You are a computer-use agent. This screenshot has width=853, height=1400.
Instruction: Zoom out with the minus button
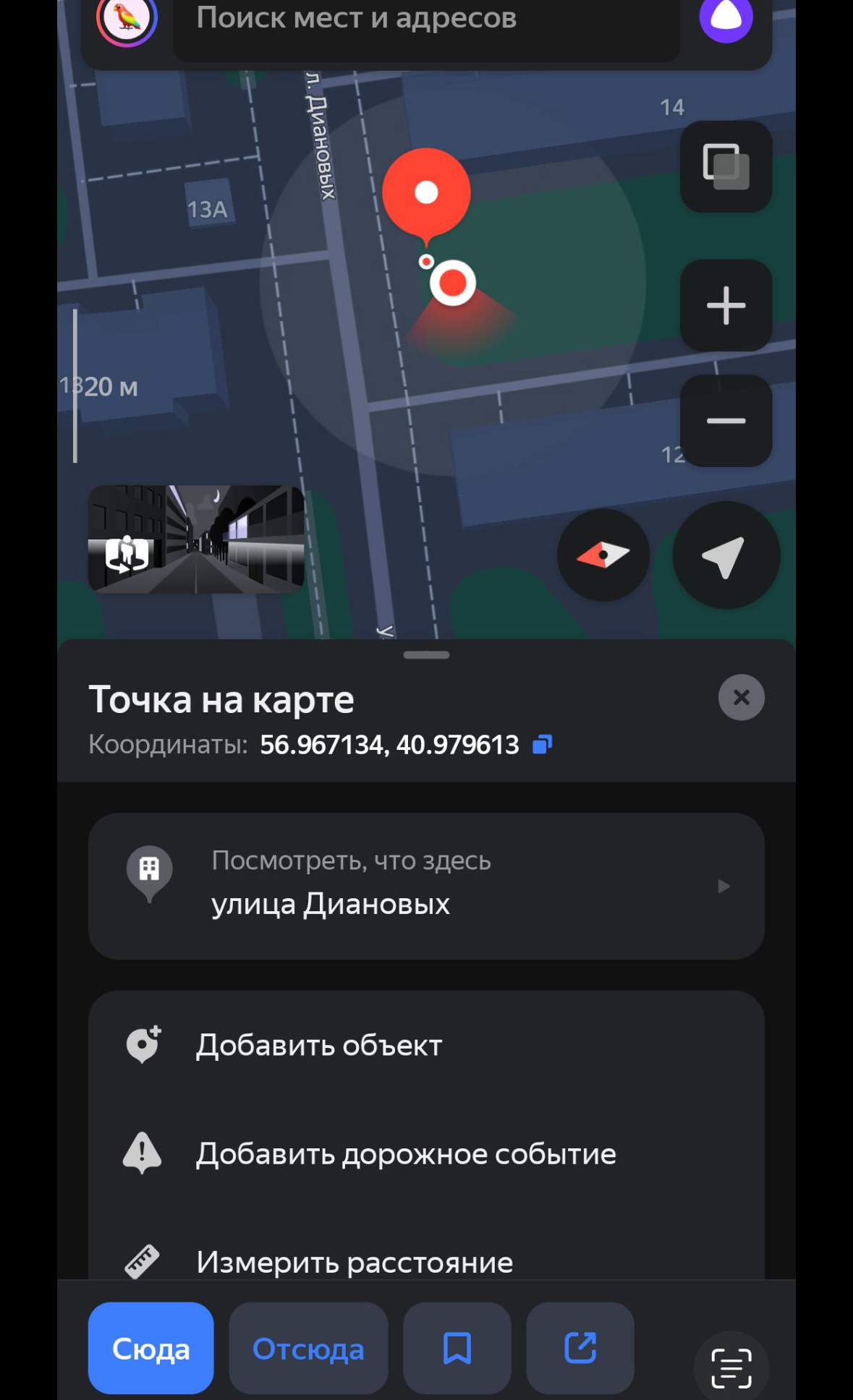pos(726,421)
